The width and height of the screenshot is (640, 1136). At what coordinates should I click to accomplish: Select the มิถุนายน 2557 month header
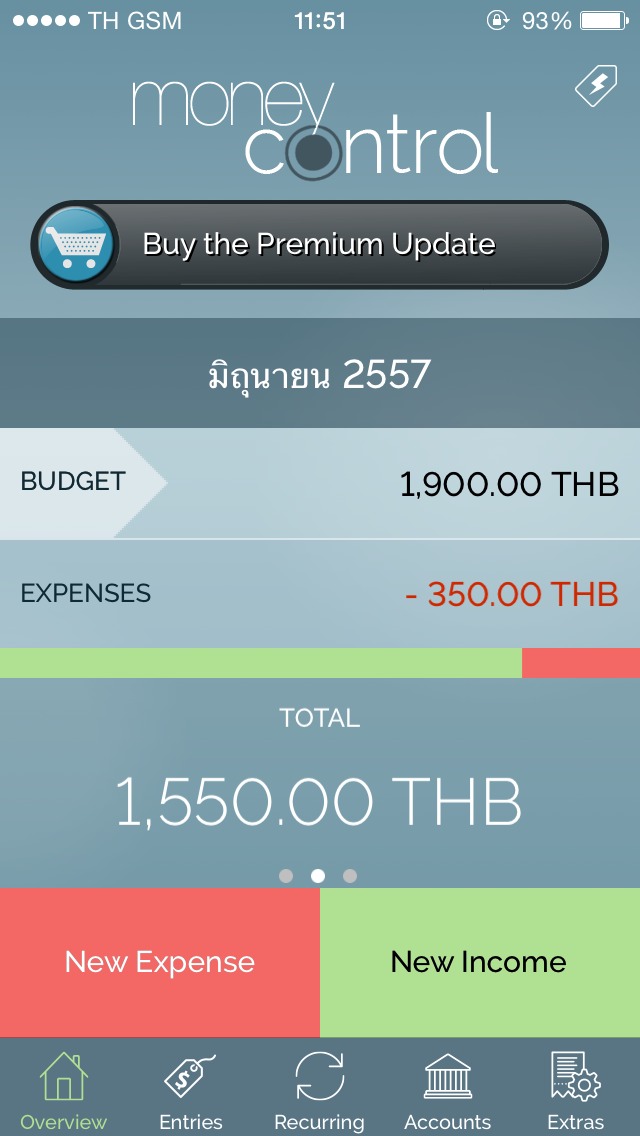tap(320, 374)
